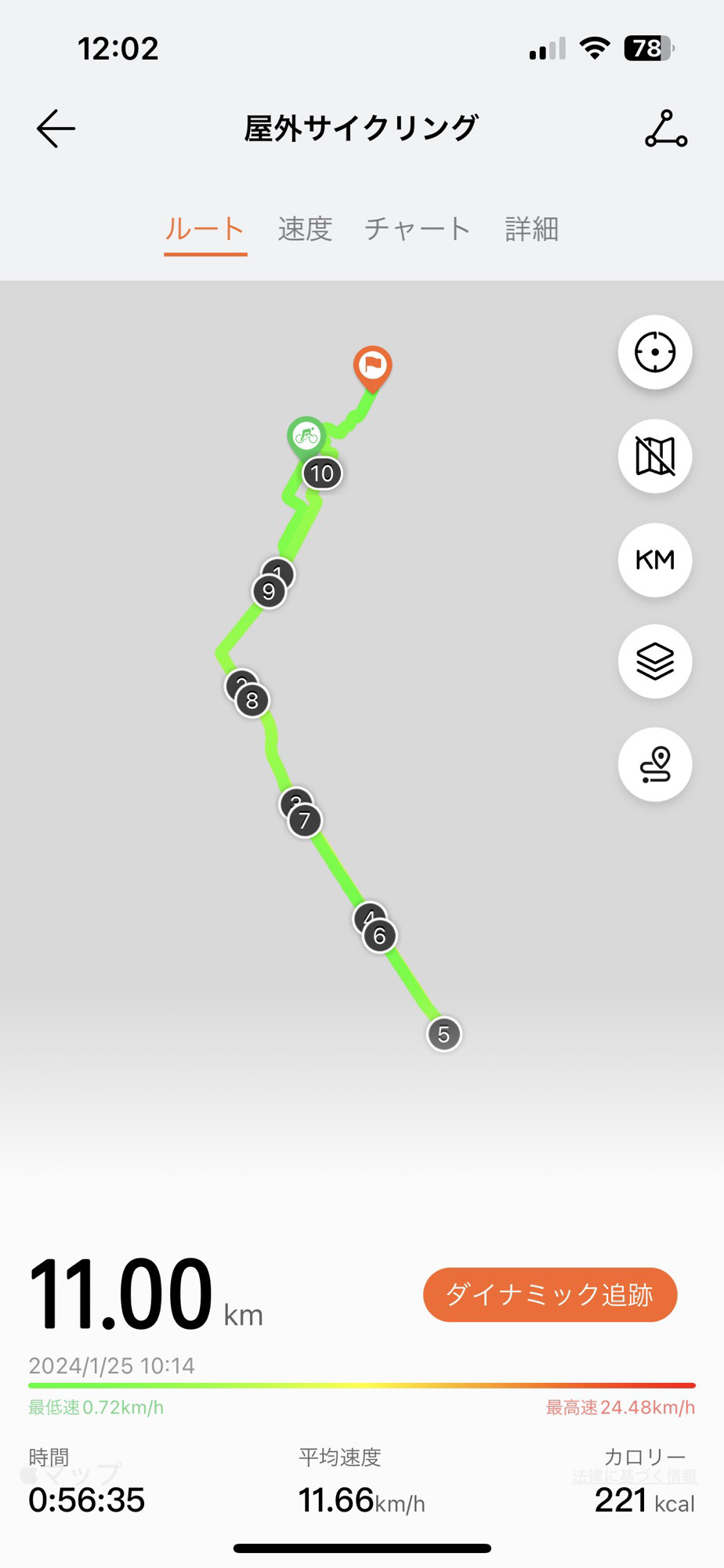The image size is (724, 1568).
Task: Tap the route pin track icon
Action: [x=654, y=764]
